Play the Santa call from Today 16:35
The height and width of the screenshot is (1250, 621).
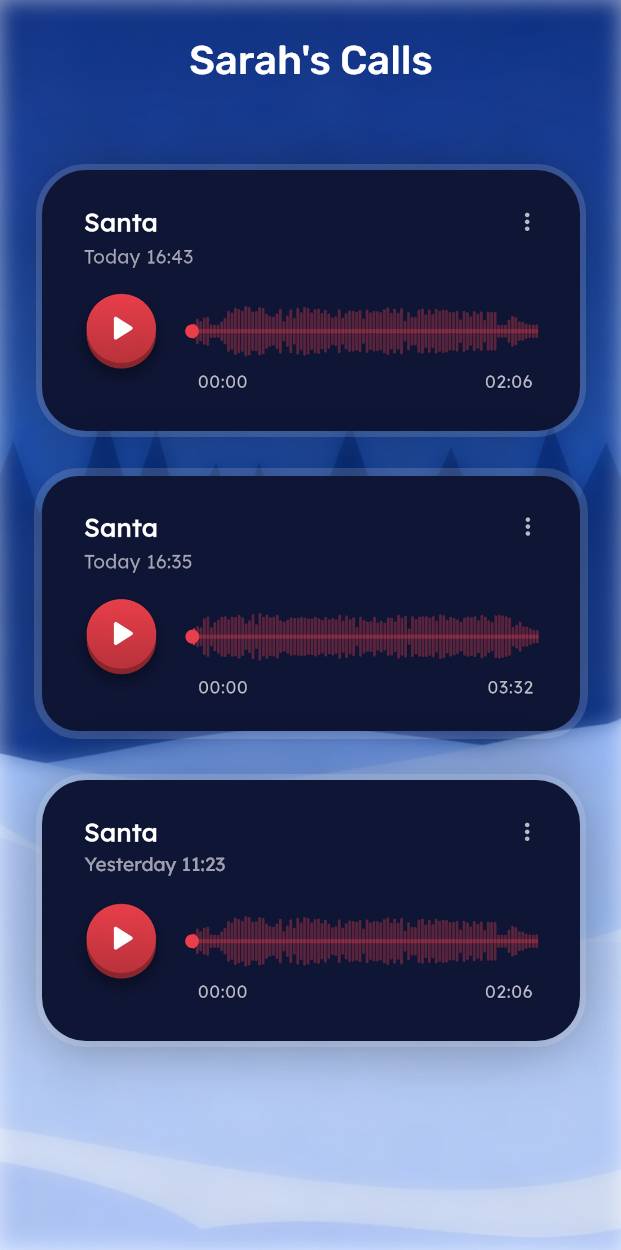coord(121,634)
